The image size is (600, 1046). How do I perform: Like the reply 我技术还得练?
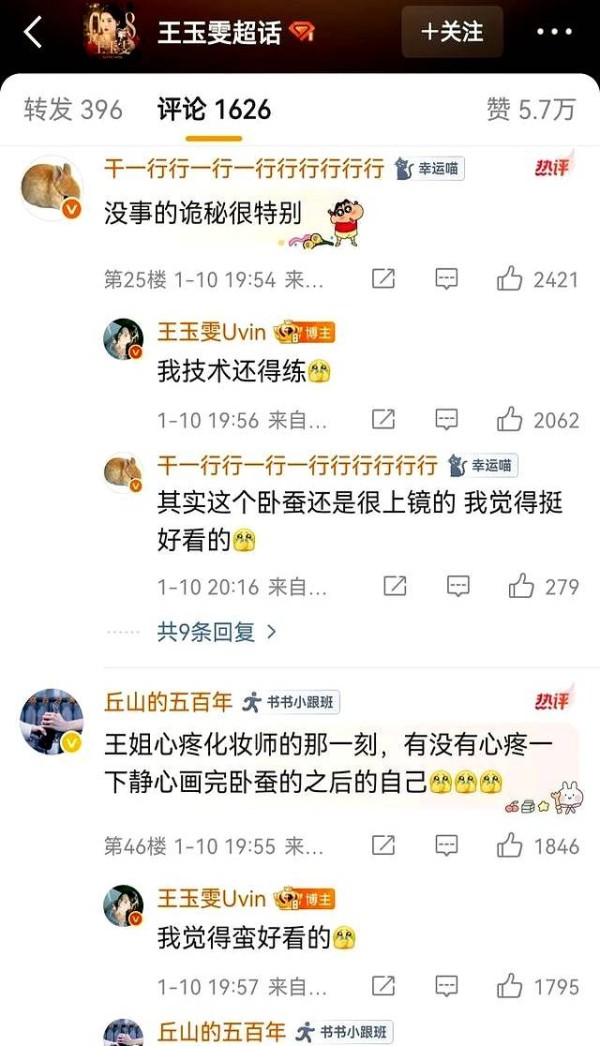click(510, 419)
